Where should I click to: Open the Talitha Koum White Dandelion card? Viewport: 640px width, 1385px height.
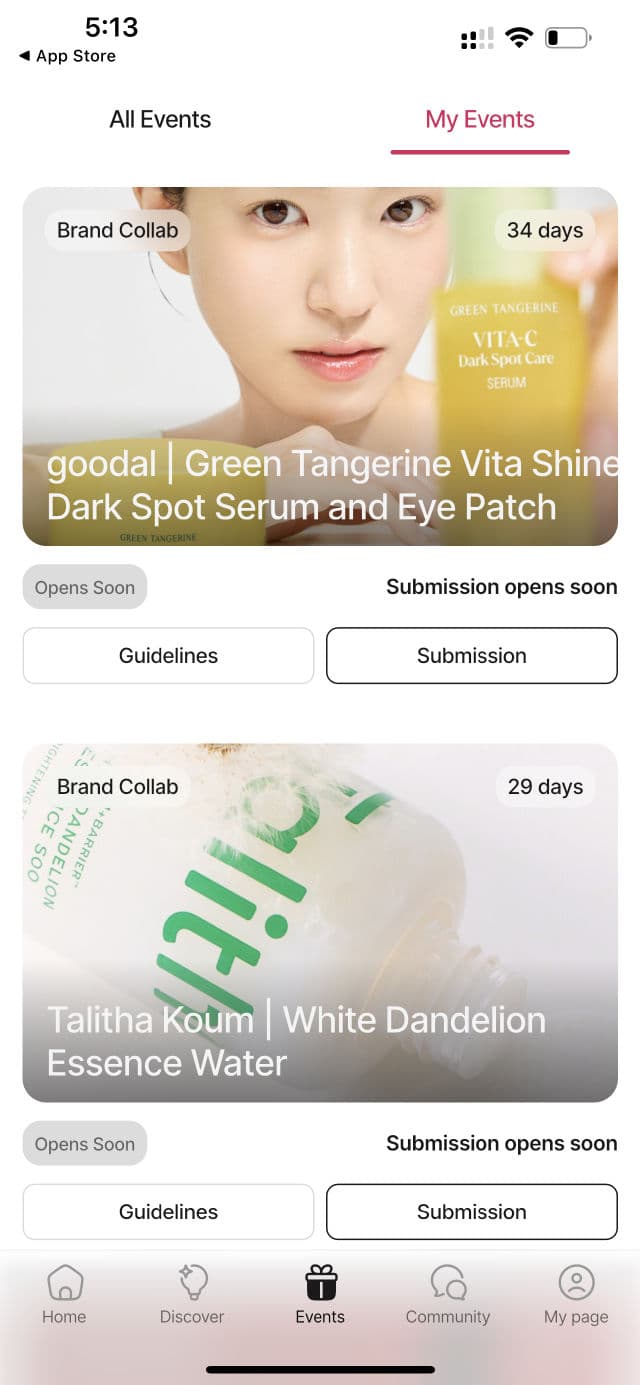[320, 922]
